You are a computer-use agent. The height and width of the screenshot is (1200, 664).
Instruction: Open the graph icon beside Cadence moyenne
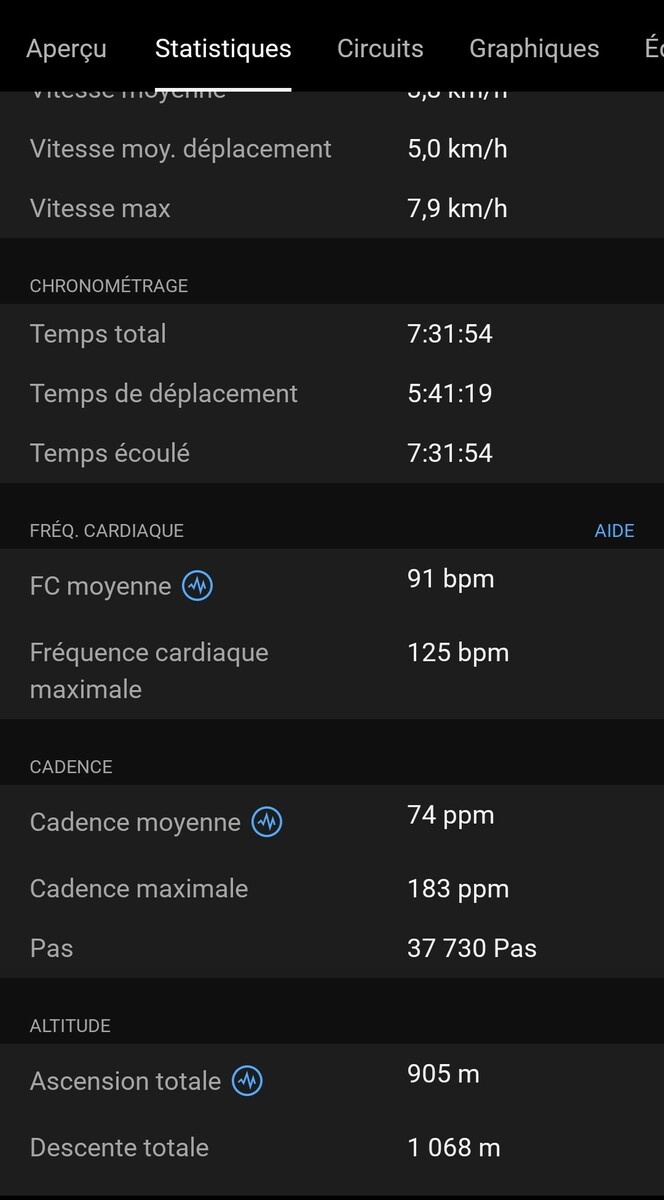click(x=267, y=822)
